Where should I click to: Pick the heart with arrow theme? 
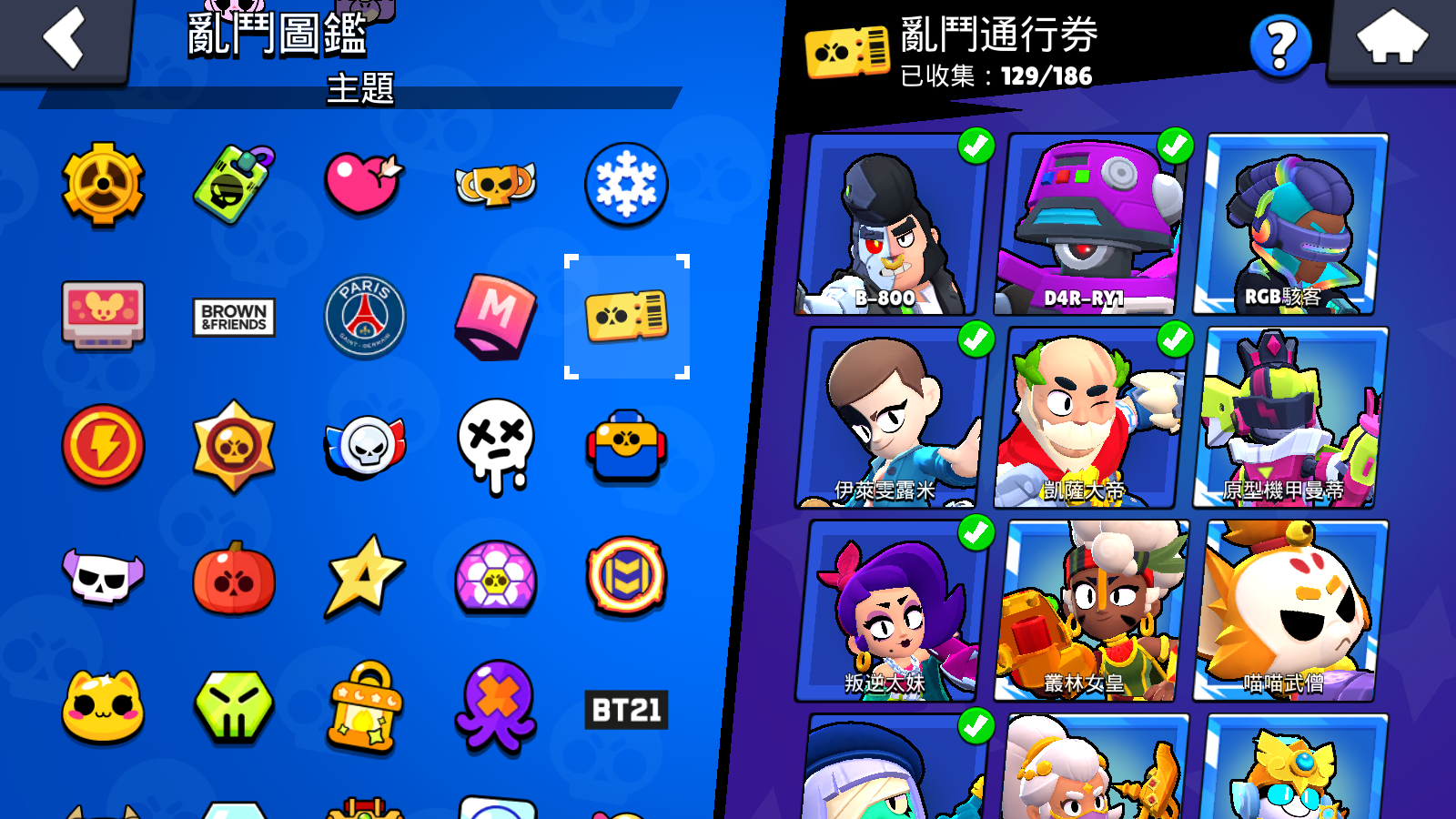[x=363, y=182]
